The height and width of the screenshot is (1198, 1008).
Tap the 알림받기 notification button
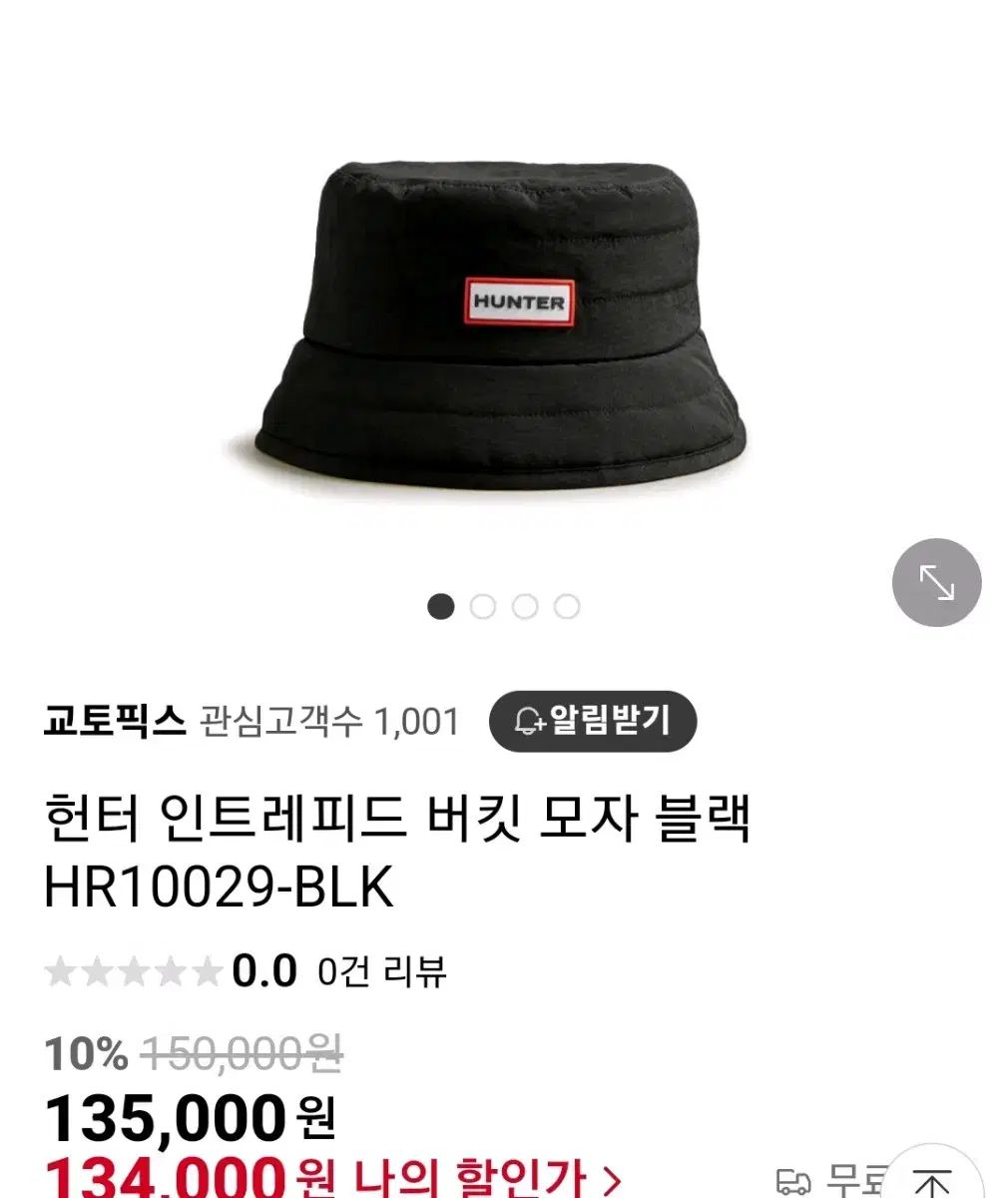(593, 721)
